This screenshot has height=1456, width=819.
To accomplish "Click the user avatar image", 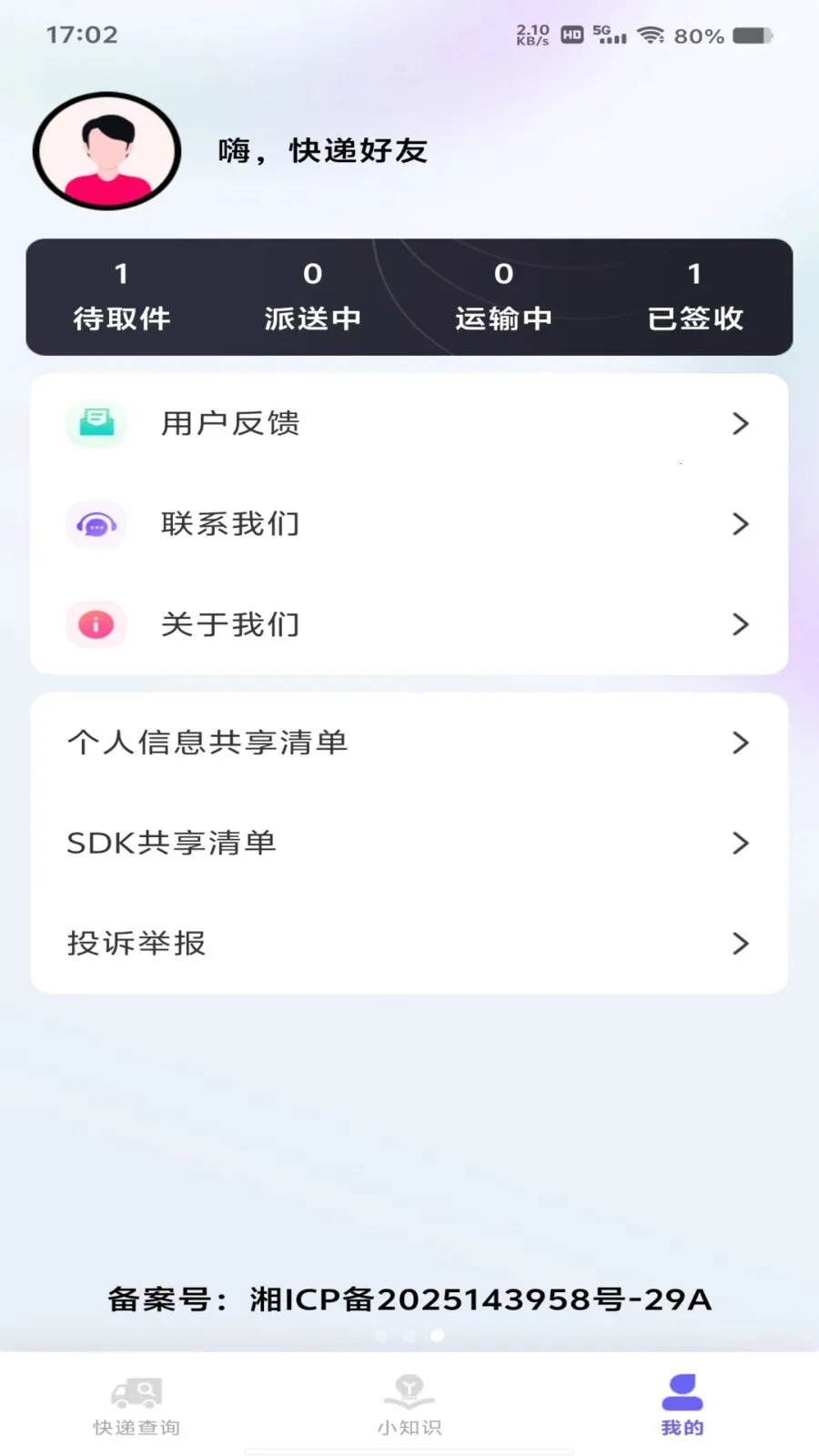I will click(x=106, y=152).
